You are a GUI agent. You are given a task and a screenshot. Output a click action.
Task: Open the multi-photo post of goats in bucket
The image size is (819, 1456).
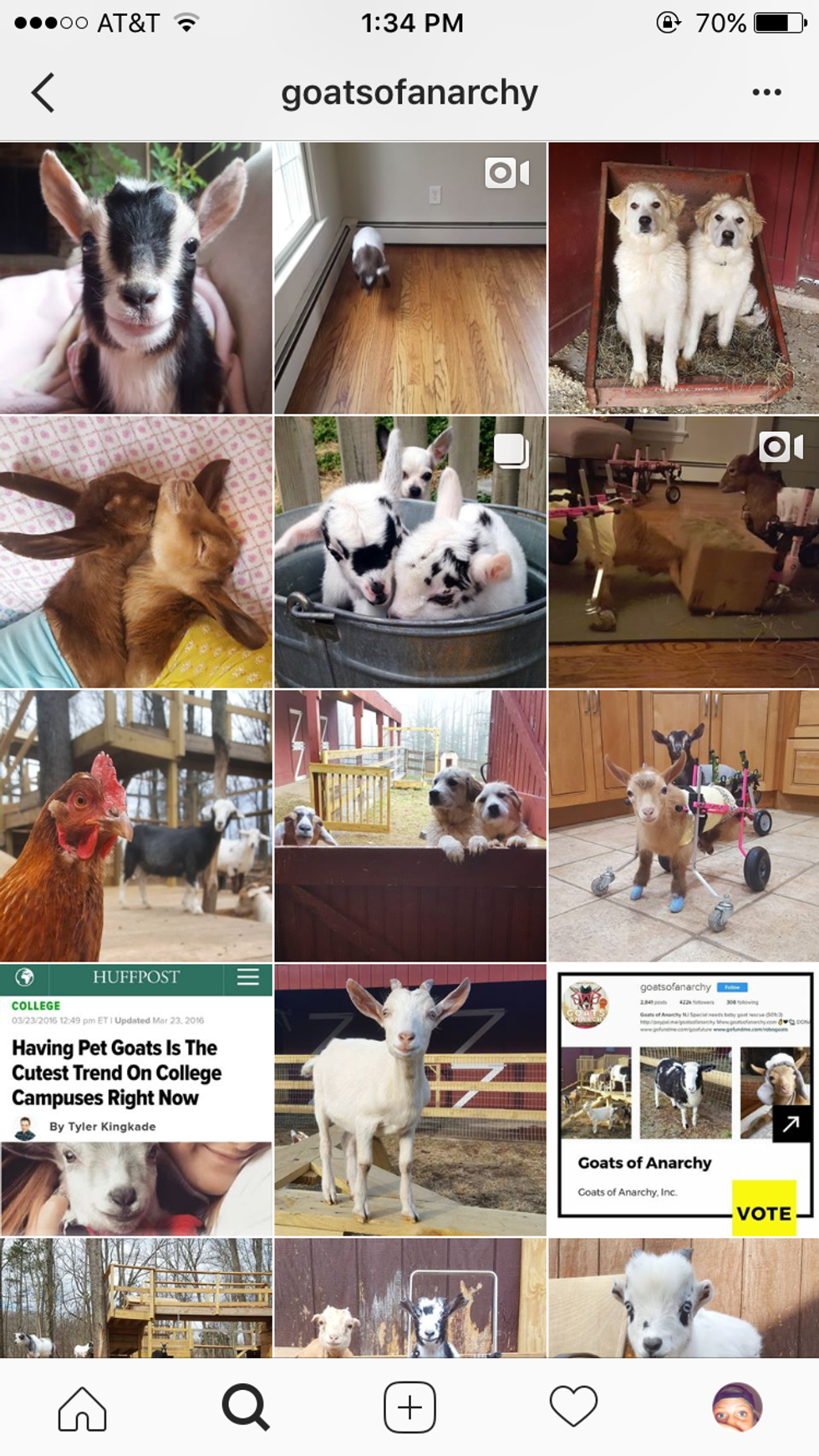pyautogui.click(x=409, y=552)
